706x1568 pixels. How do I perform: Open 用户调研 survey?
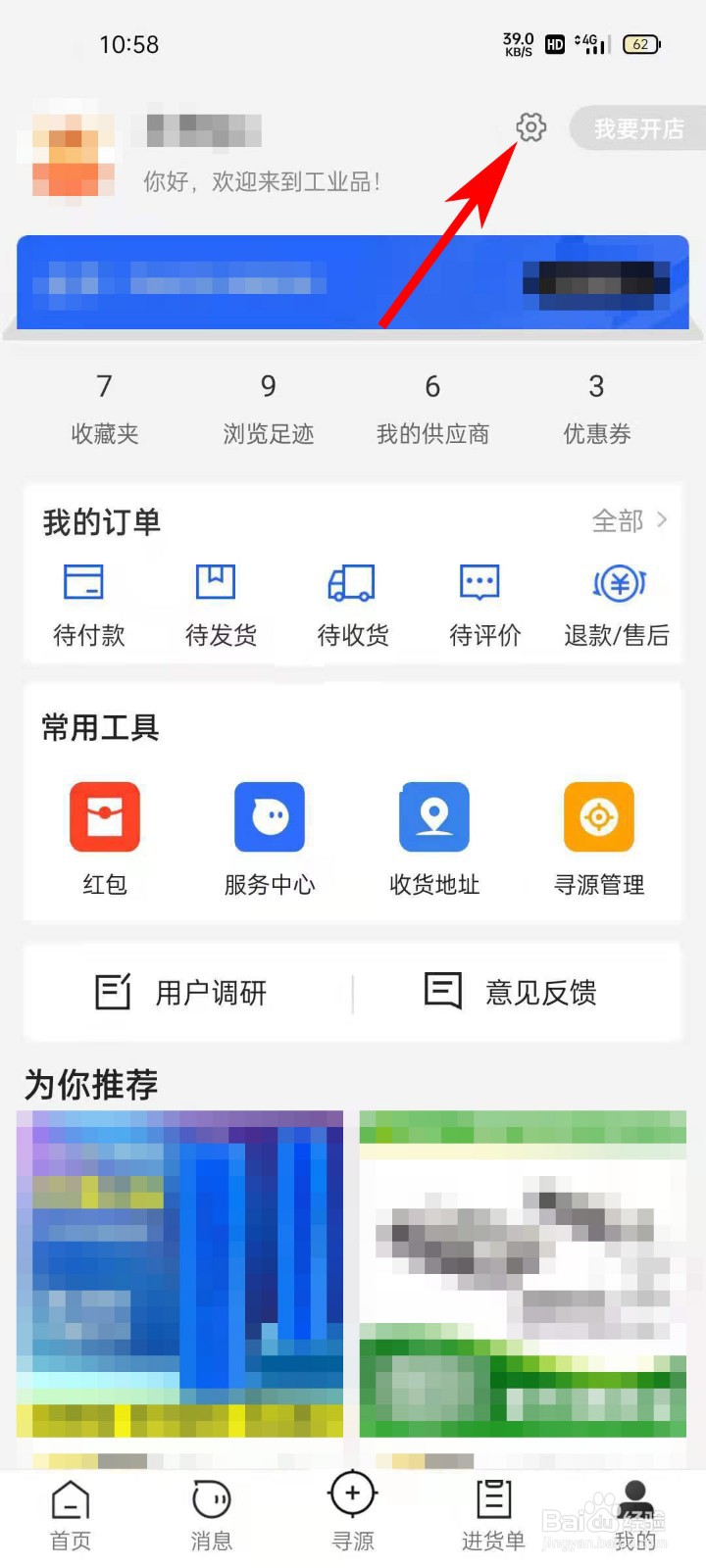tap(181, 992)
